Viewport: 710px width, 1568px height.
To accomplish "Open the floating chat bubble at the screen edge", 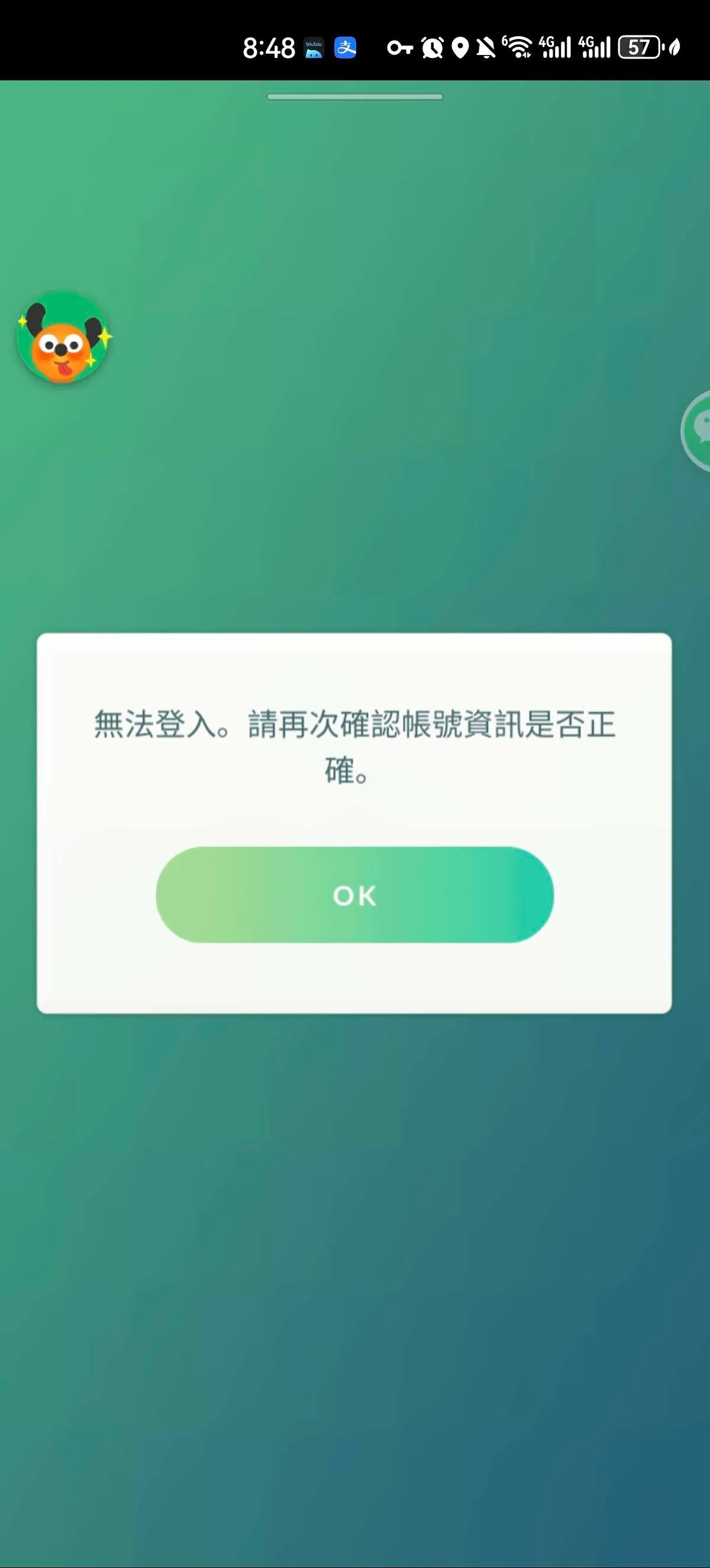I will coord(698,430).
